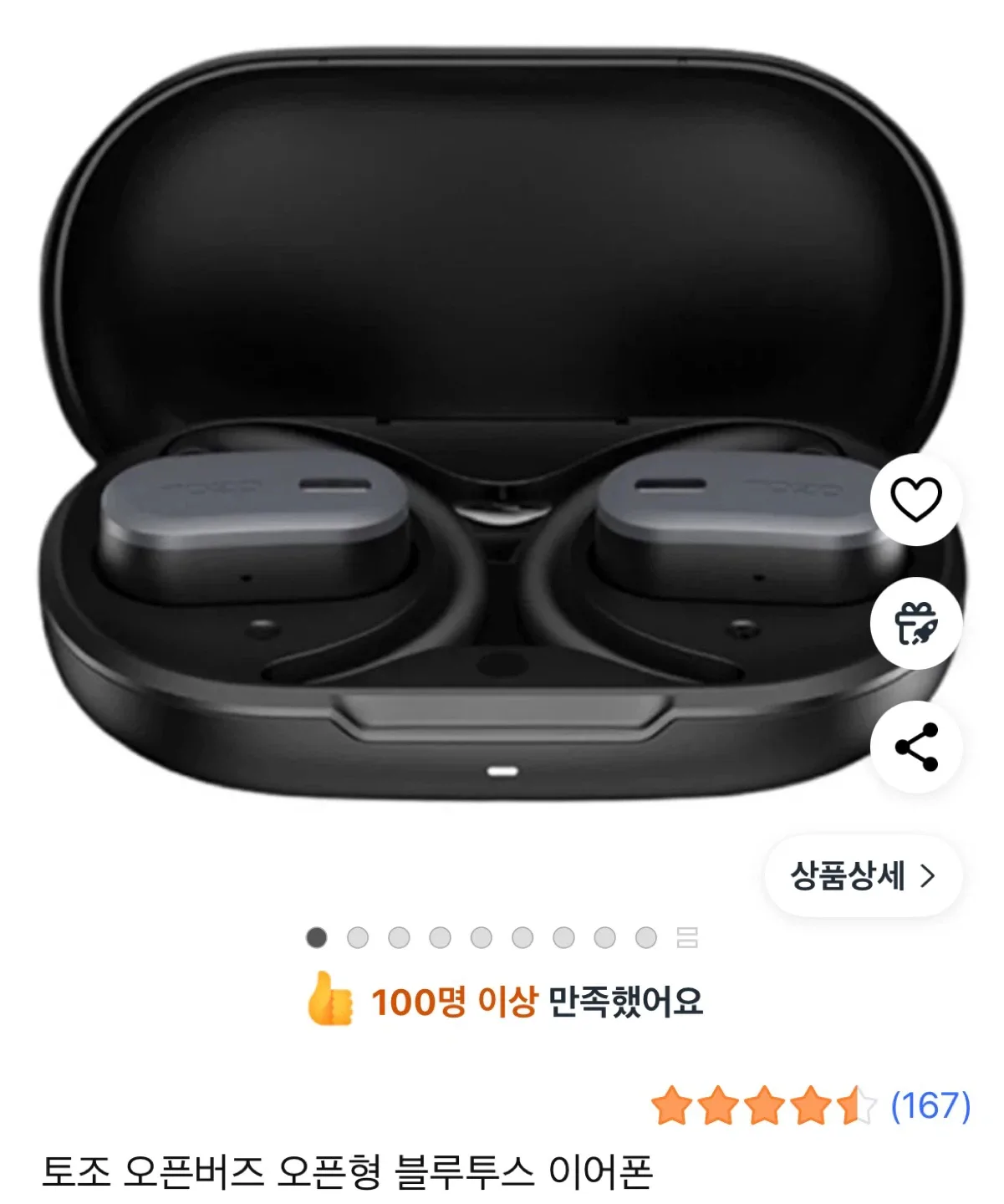Add the earphones to your wishlist
Viewport: 1004px width, 1204px height.
[915, 500]
